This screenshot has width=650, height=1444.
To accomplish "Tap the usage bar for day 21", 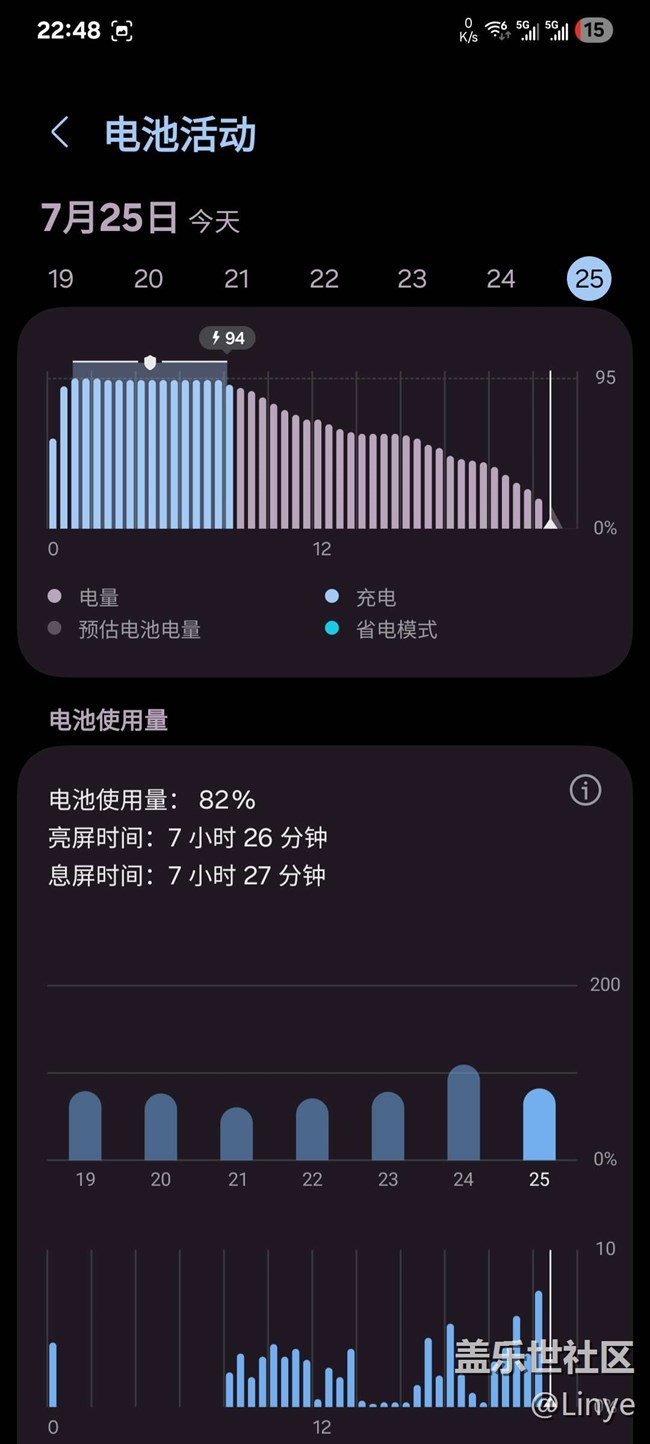I will click(x=237, y=1134).
